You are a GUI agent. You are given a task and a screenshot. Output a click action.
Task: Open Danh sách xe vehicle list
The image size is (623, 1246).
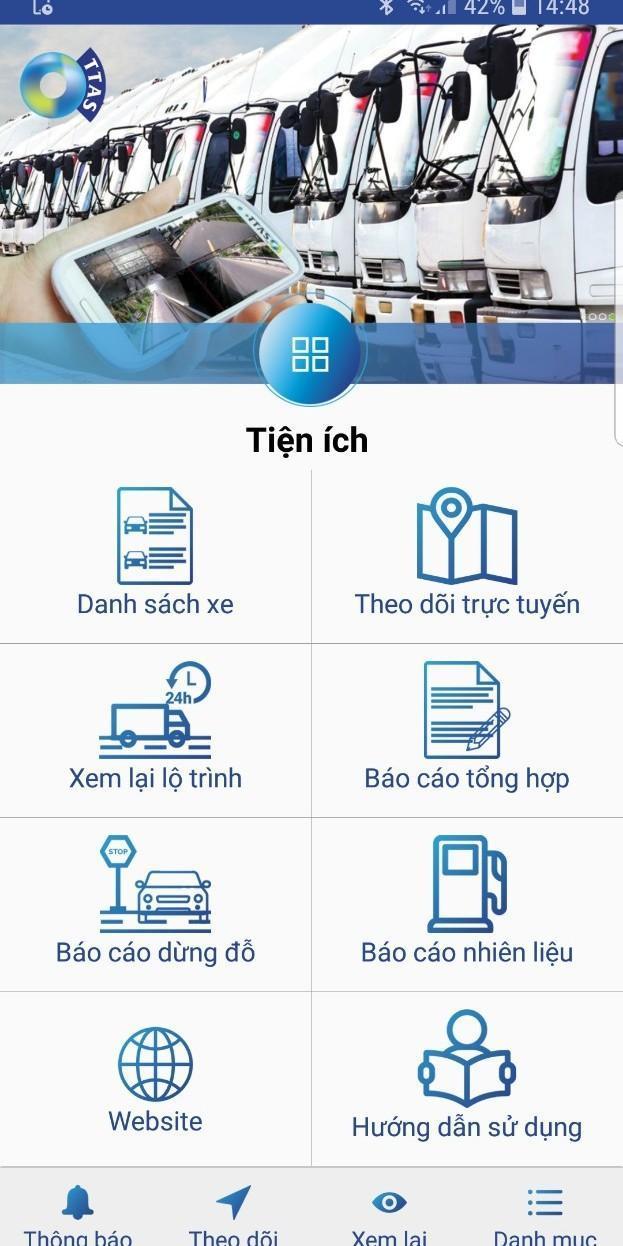pyautogui.click(x=155, y=556)
